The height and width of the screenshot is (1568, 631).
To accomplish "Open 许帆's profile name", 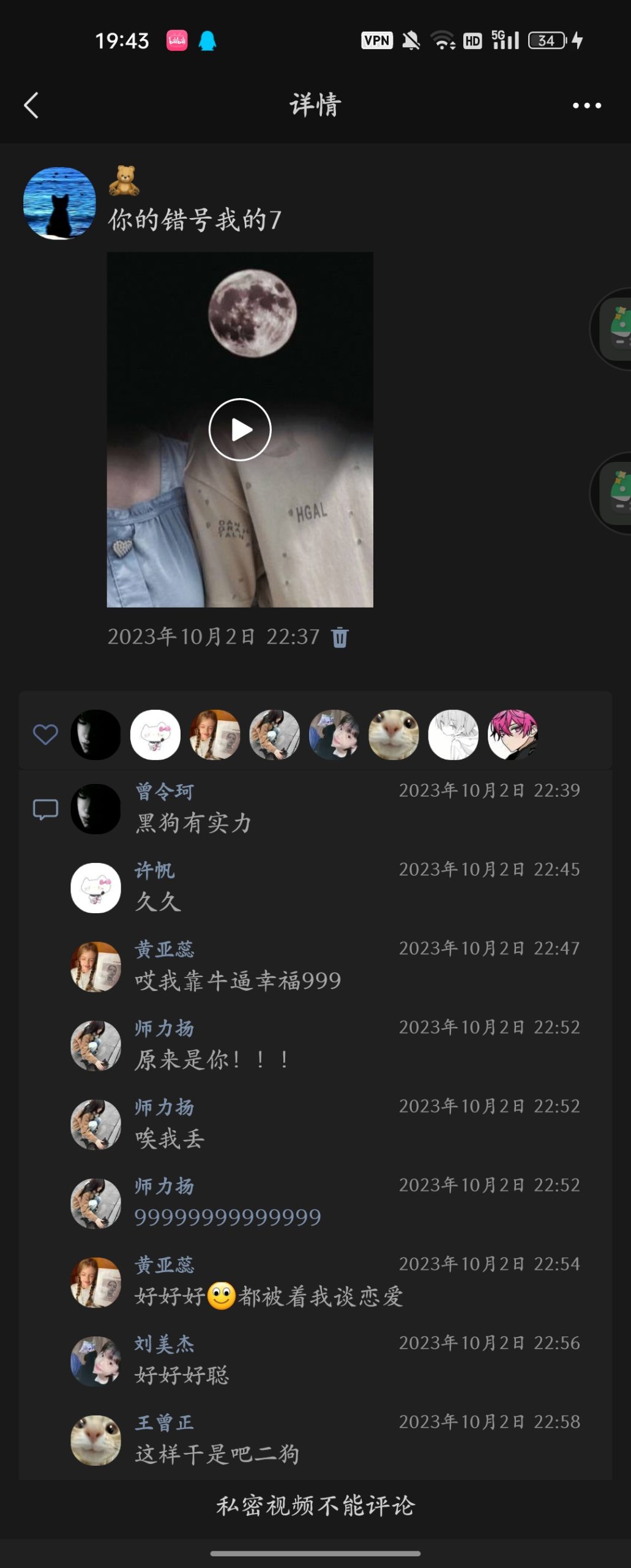I will click(x=154, y=870).
